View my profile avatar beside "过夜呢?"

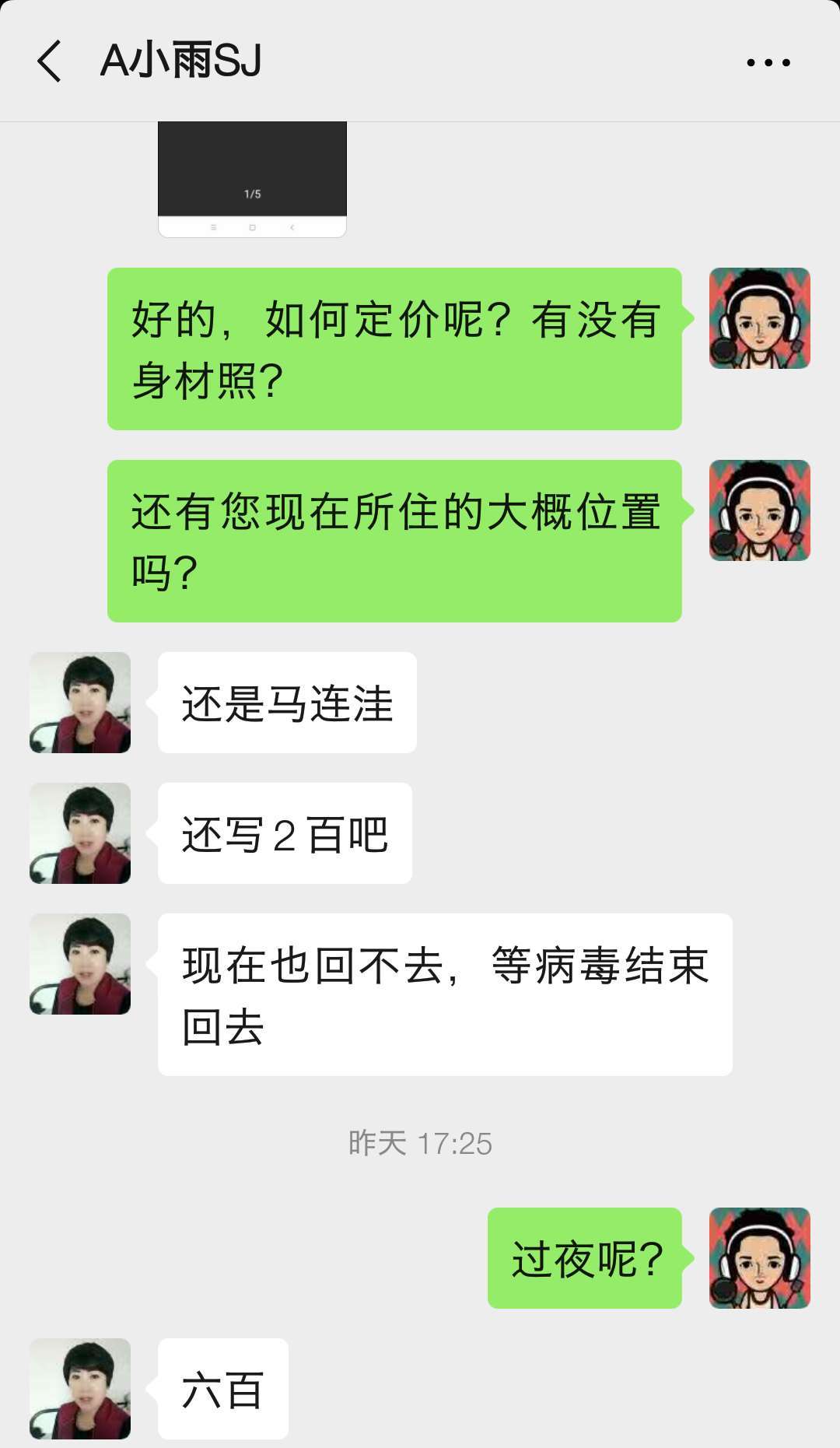tap(759, 1258)
